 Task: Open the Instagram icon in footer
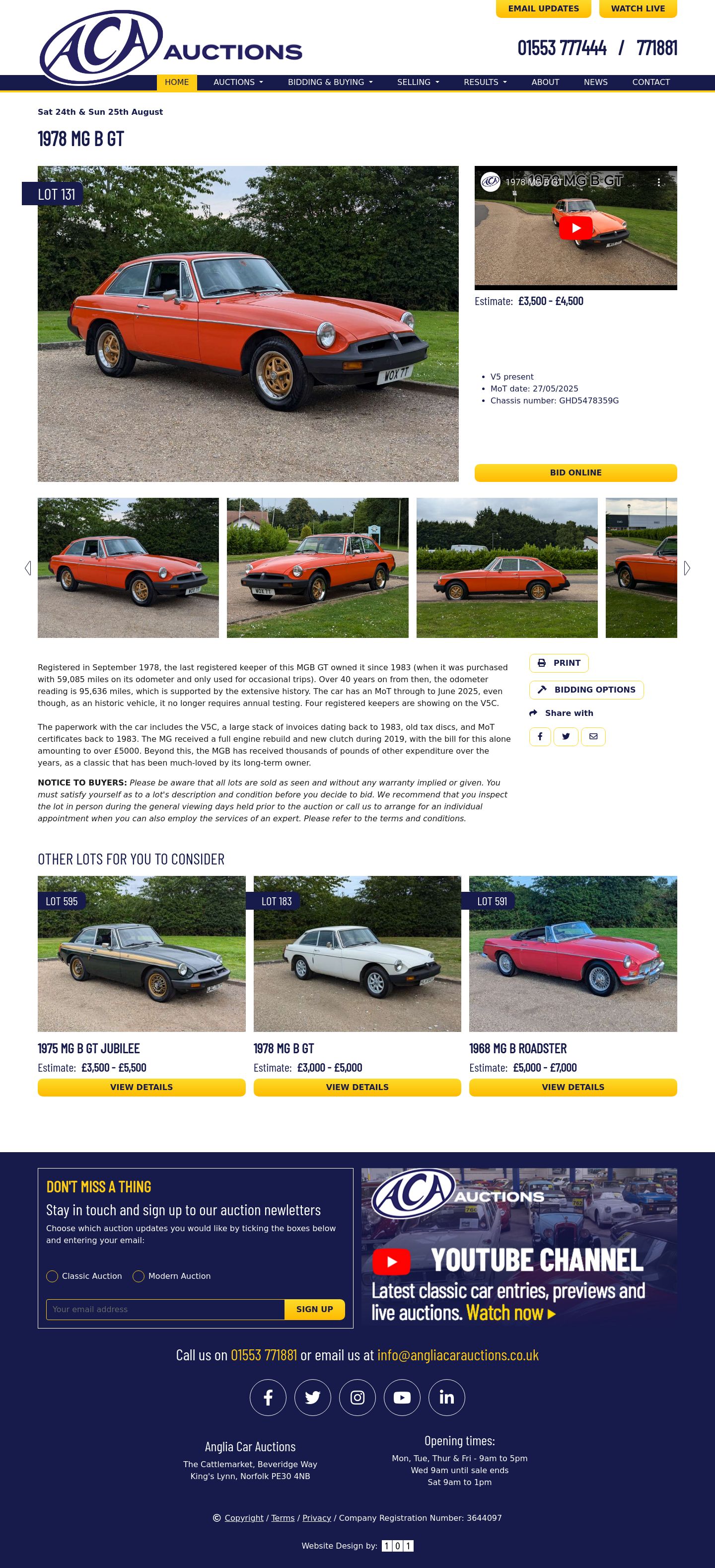click(x=357, y=1397)
